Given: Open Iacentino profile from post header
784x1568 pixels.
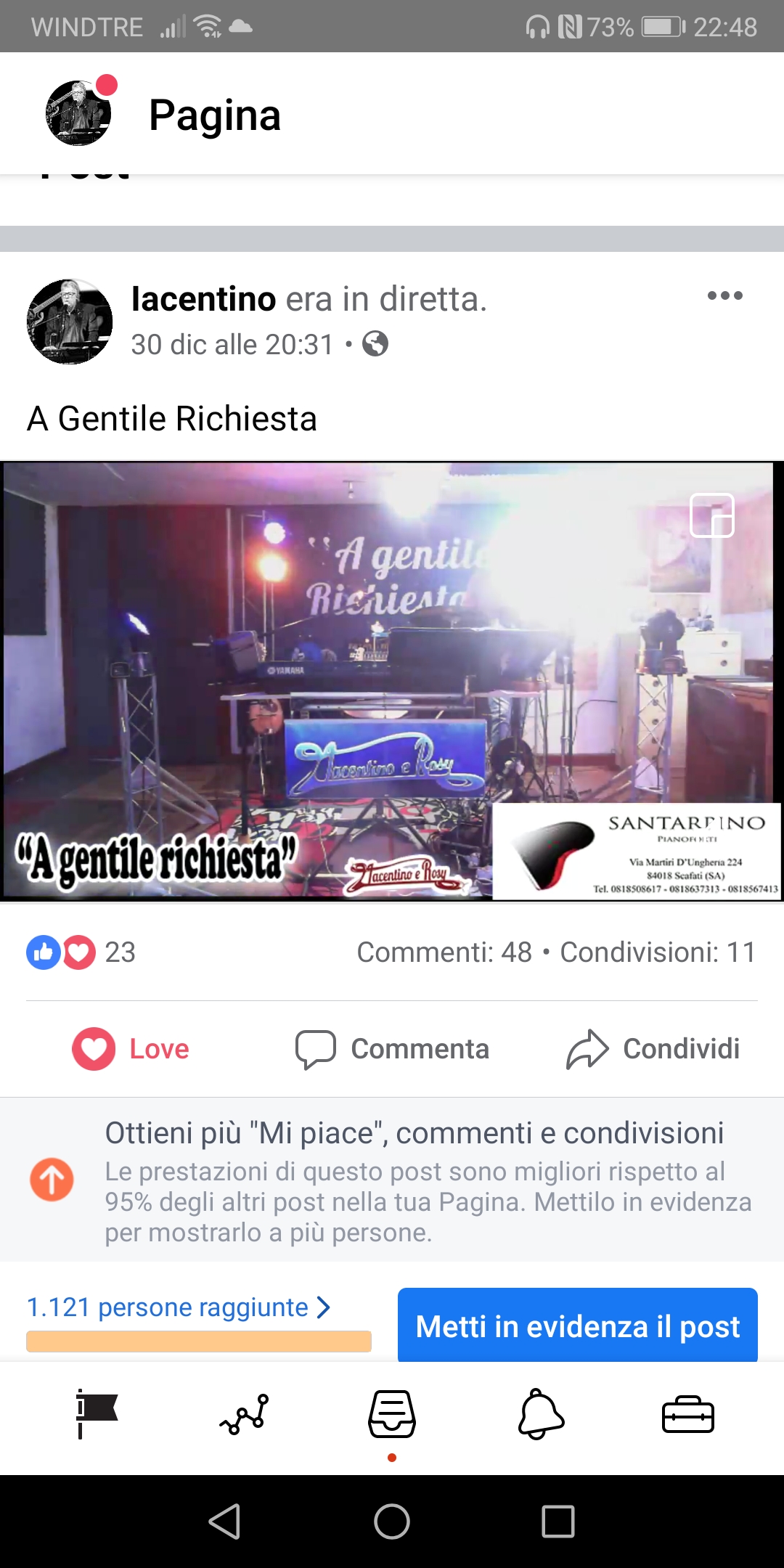Looking at the screenshot, I should click(203, 298).
